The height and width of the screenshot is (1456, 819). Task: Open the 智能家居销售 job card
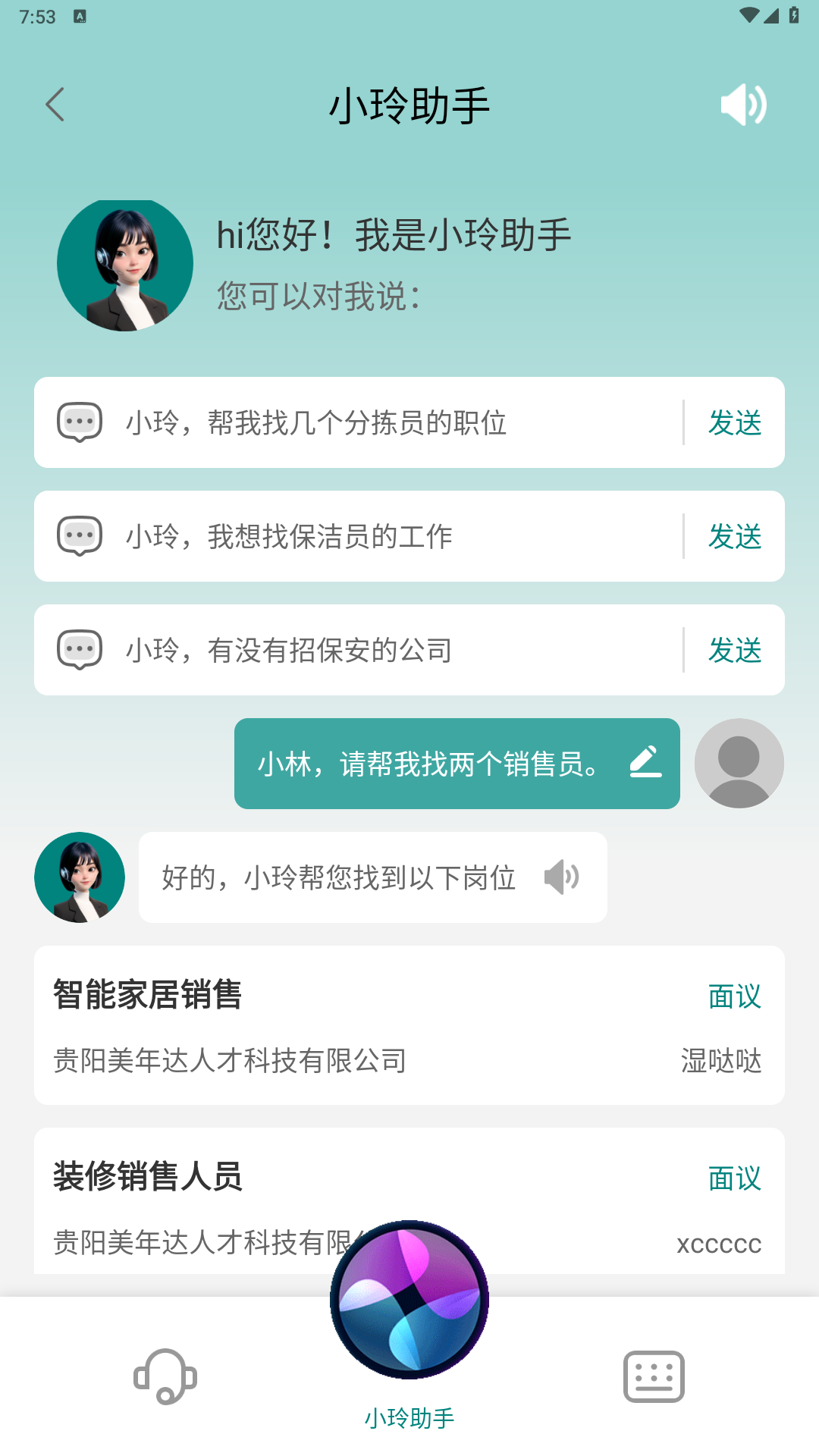pos(409,1025)
